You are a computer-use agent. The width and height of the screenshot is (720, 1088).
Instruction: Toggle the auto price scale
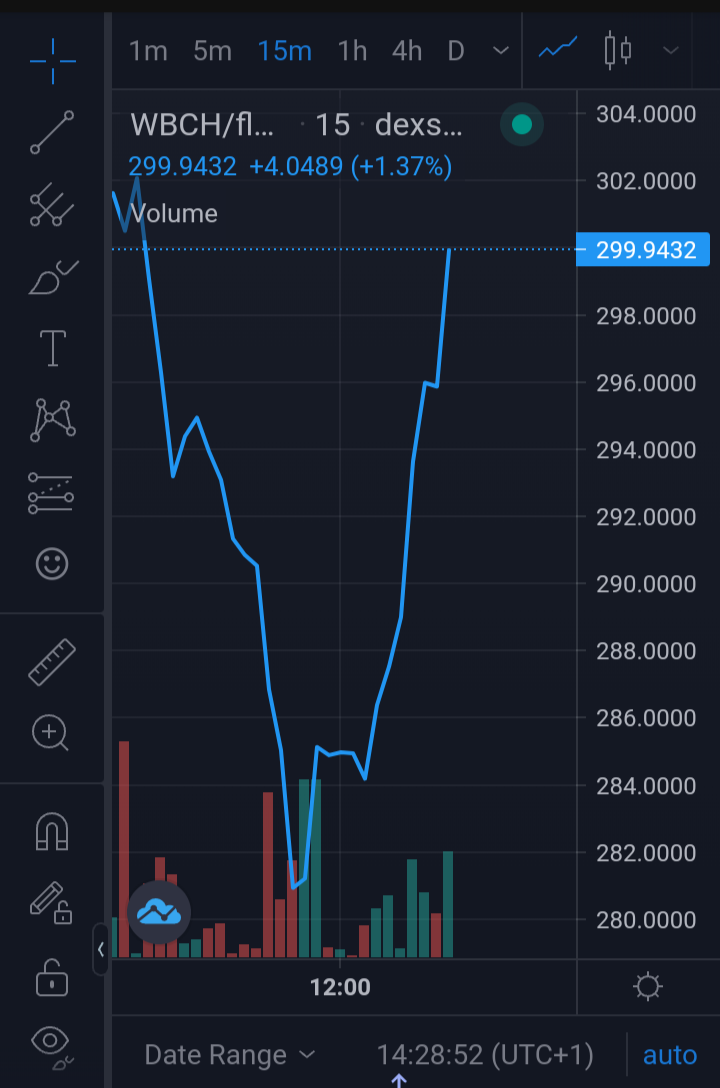[669, 1055]
